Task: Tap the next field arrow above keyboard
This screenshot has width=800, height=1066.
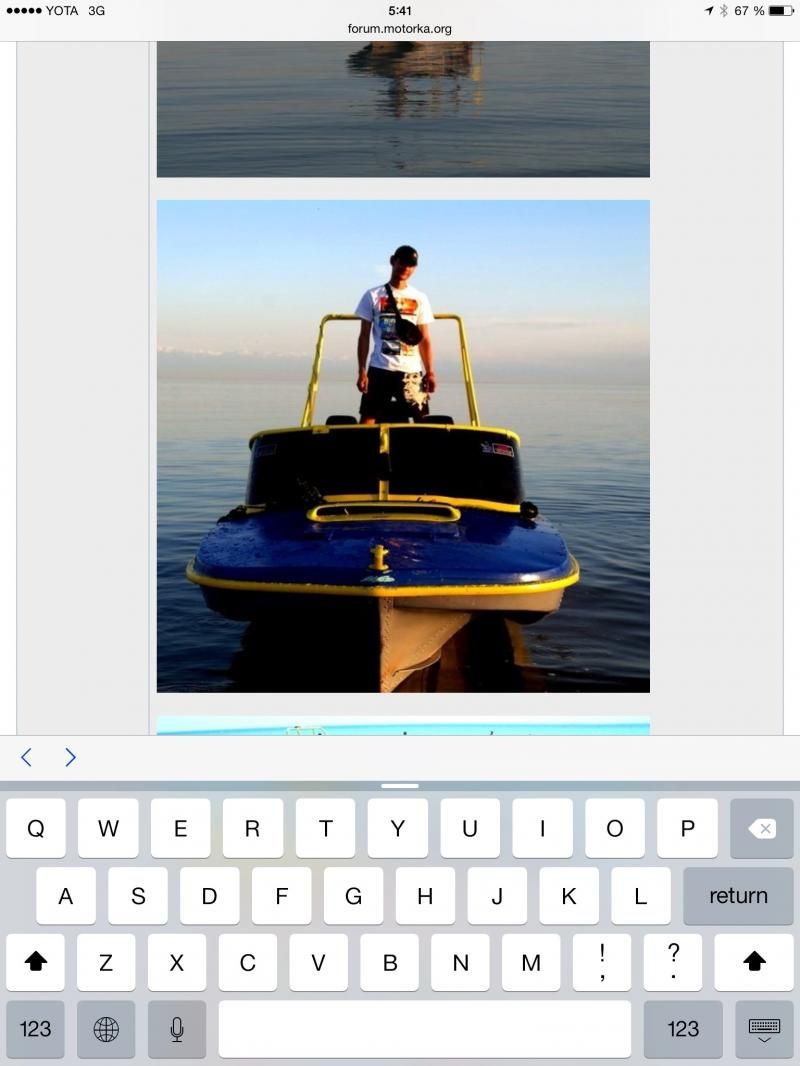Action: pyautogui.click(x=70, y=757)
